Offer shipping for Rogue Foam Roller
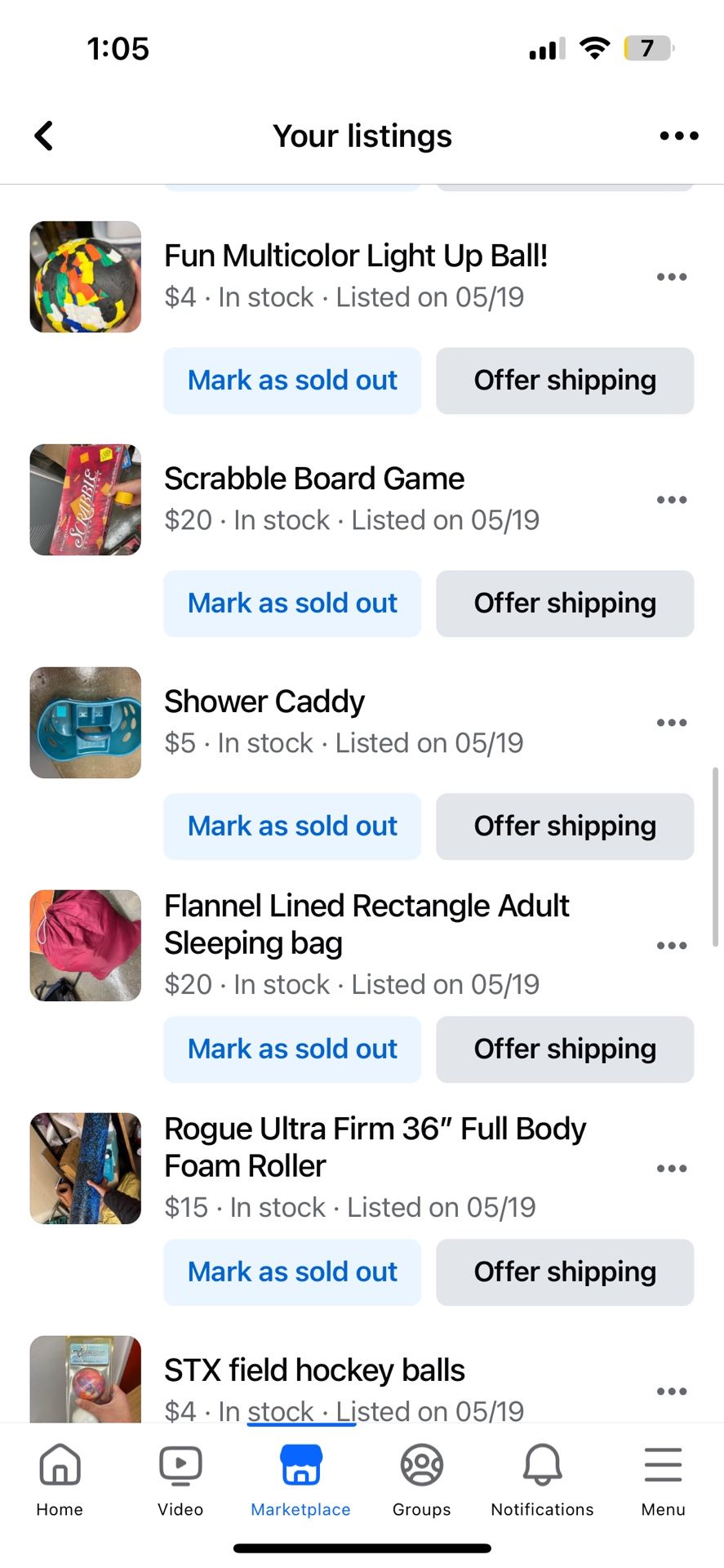The image size is (724, 1568). 565,1272
